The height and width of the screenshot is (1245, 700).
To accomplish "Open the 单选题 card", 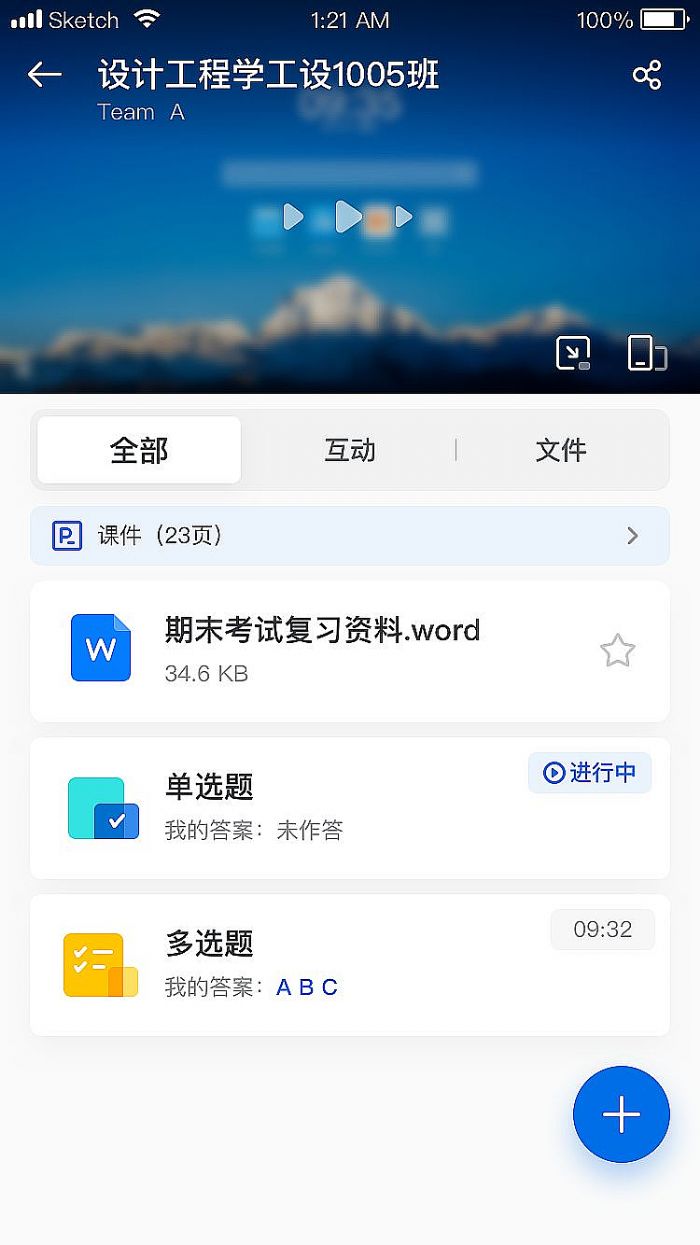I will pos(300,808).
